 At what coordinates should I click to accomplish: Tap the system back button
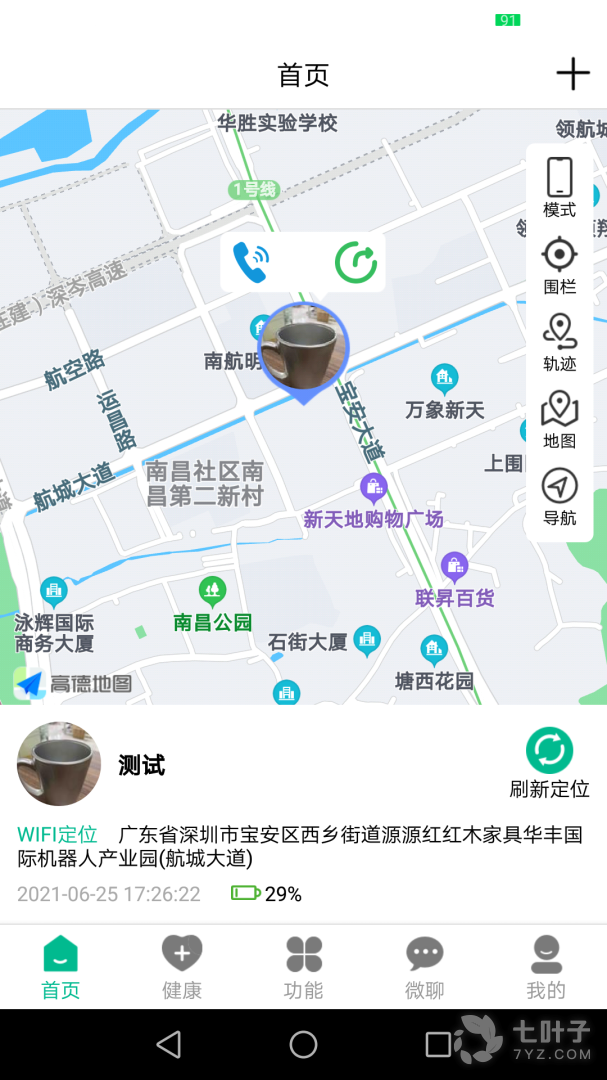pos(169,1045)
